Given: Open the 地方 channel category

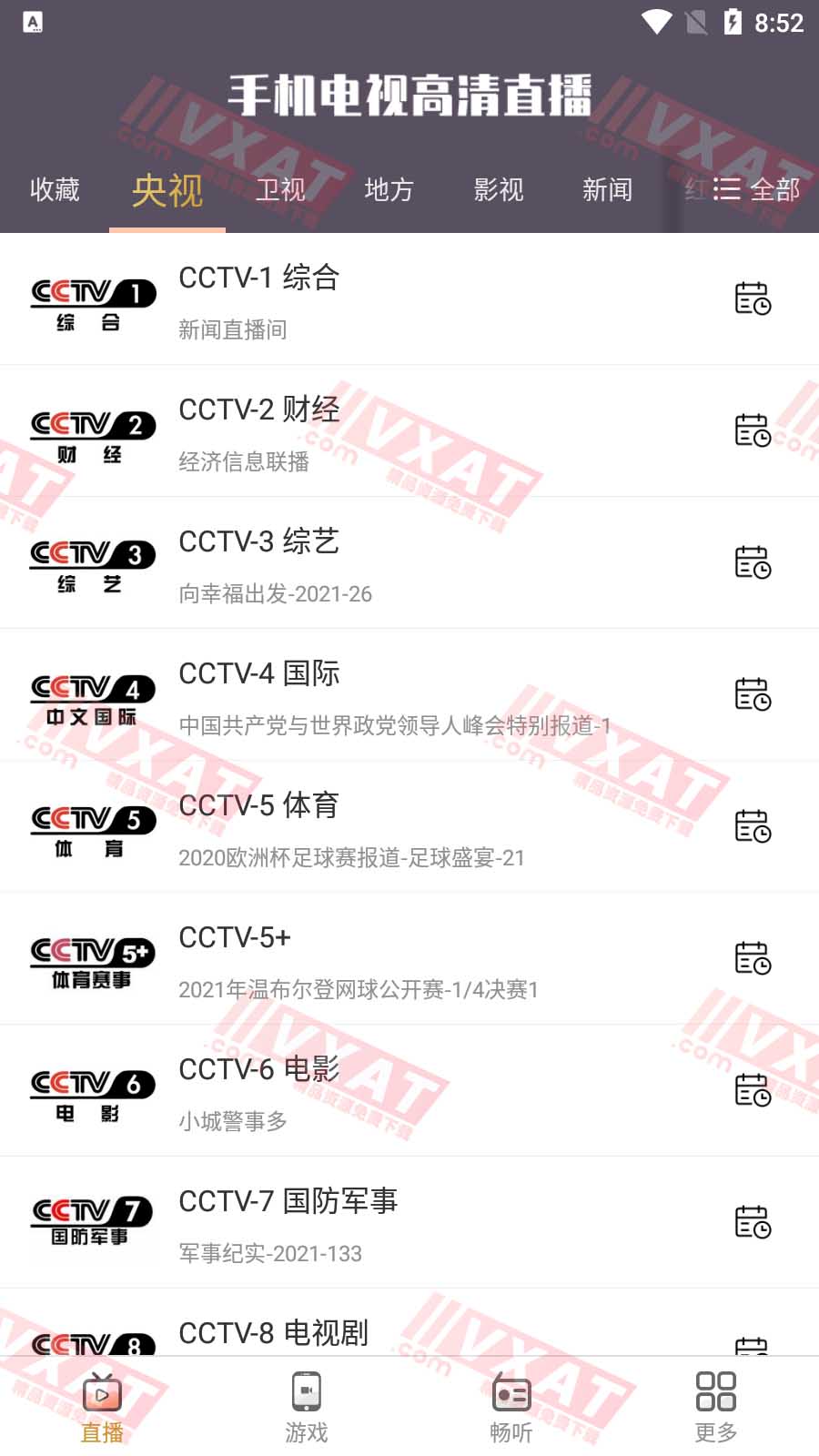Looking at the screenshot, I should point(389,190).
